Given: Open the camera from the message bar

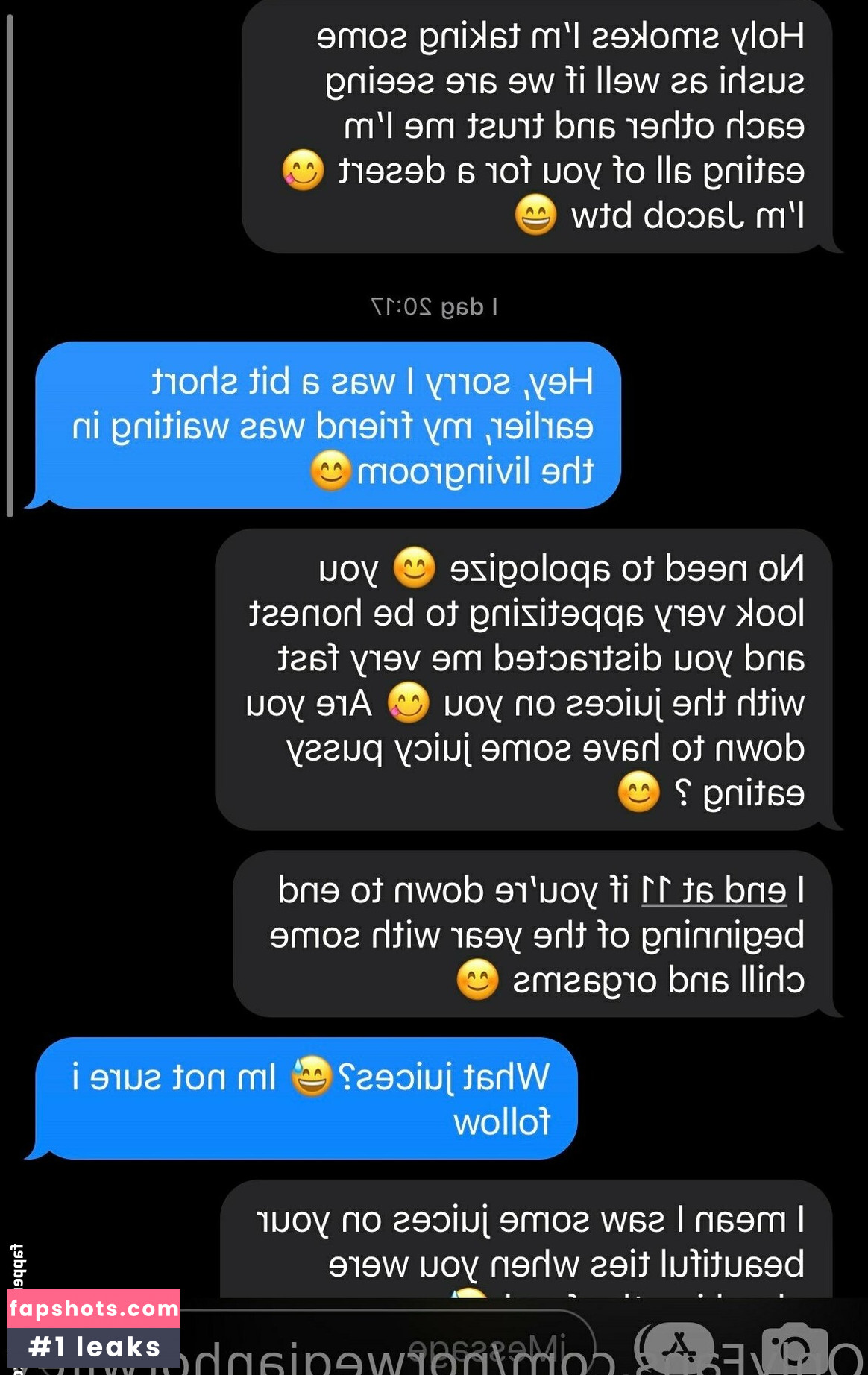Looking at the screenshot, I should 794,1347.
